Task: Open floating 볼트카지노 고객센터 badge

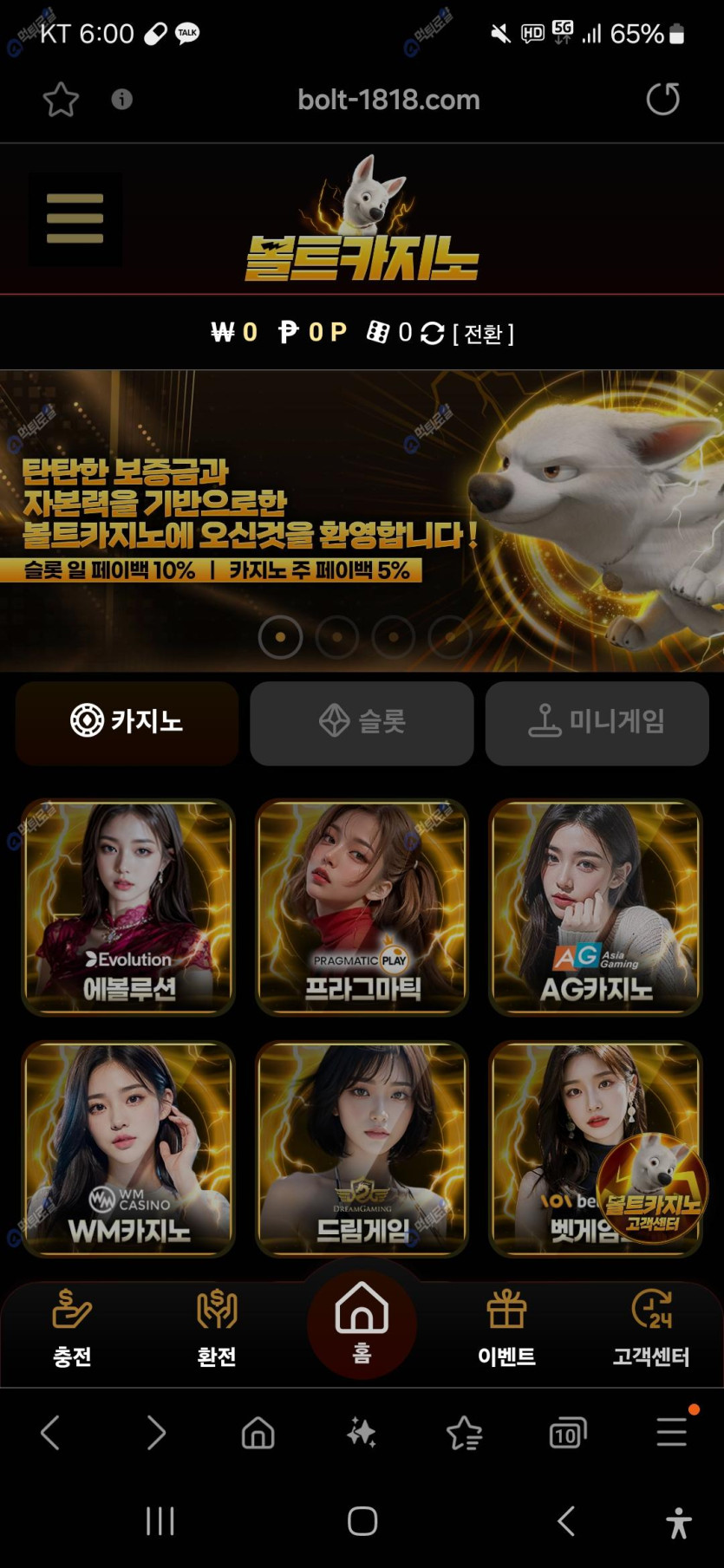Action: tap(652, 1189)
